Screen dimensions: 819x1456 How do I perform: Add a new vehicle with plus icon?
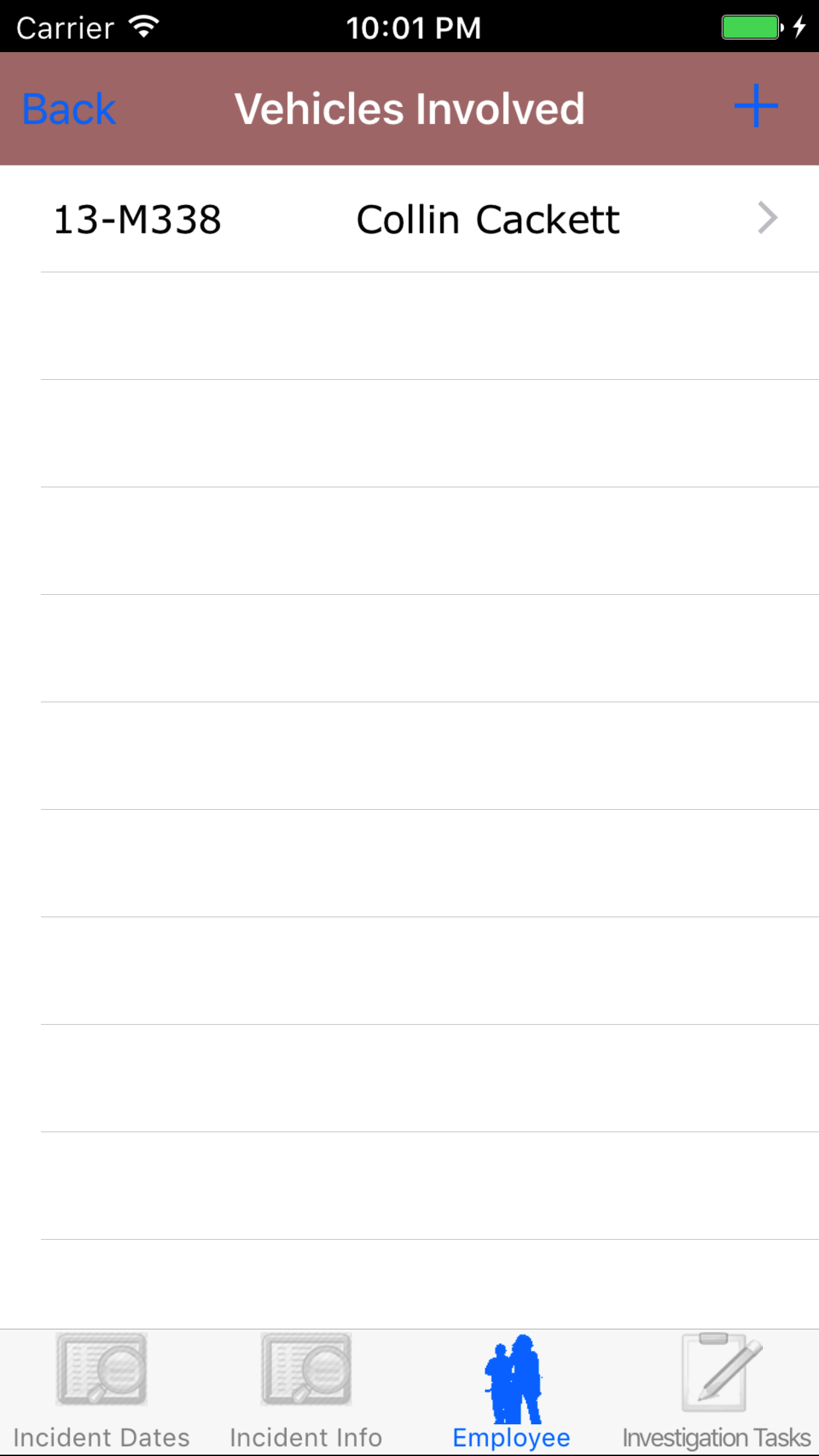(756, 106)
